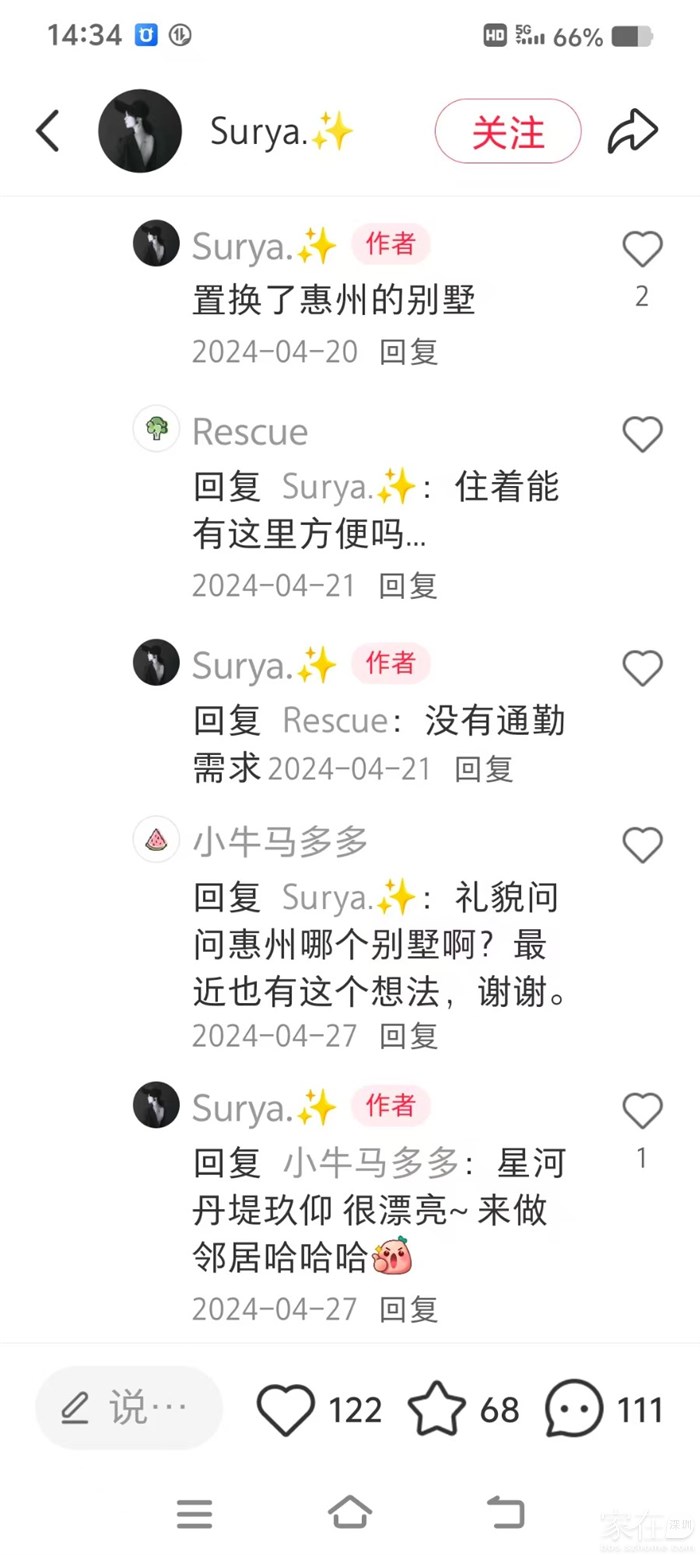Reply to Rescue's comment
This screenshot has width=700, height=1555.
[408, 585]
